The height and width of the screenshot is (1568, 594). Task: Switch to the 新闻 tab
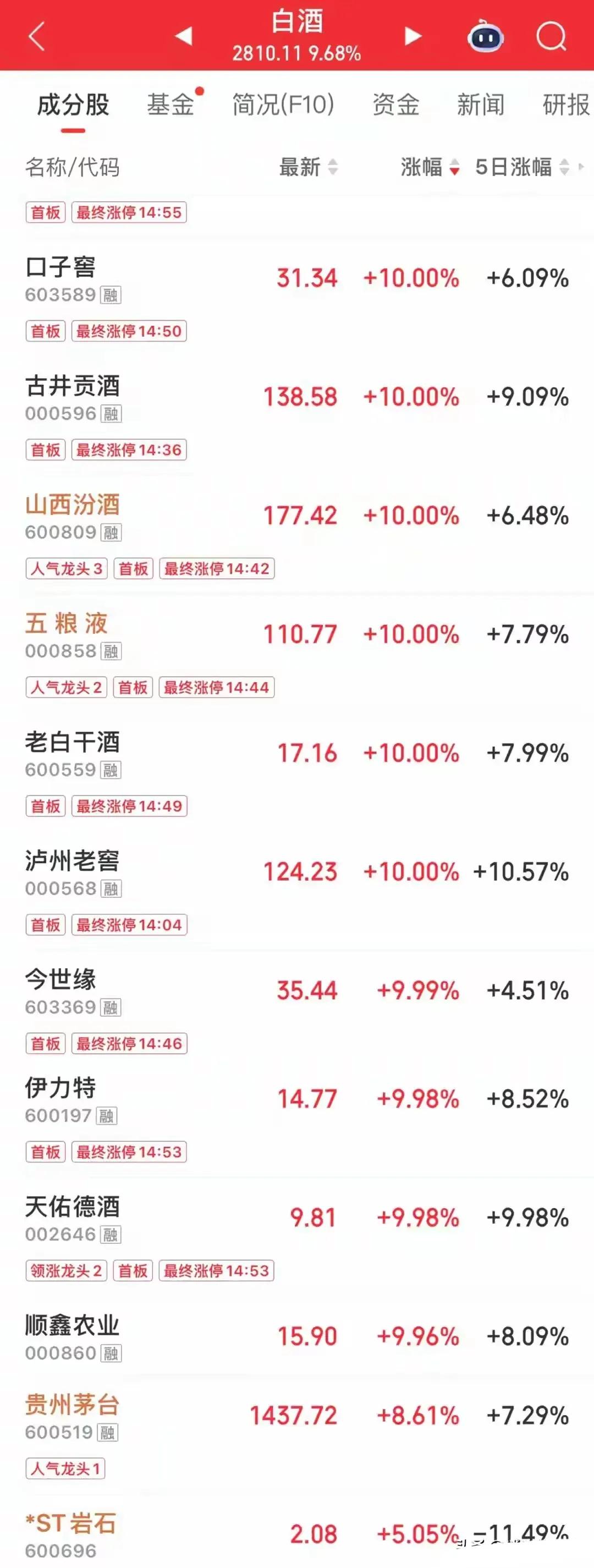(480, 103)
